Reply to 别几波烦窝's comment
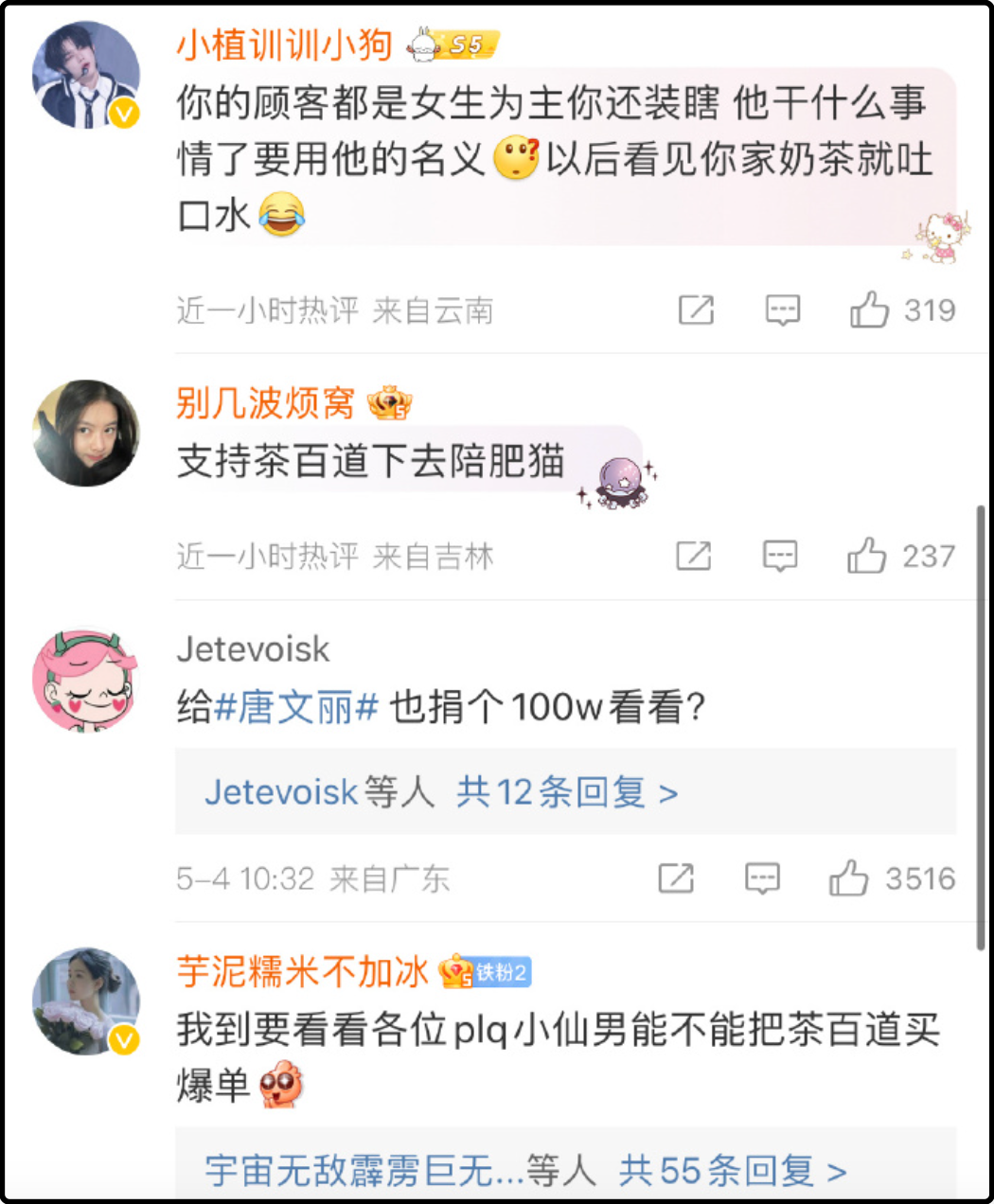Image resolution: width=994 pixels, height=1204 pixels. click(780, 557)
